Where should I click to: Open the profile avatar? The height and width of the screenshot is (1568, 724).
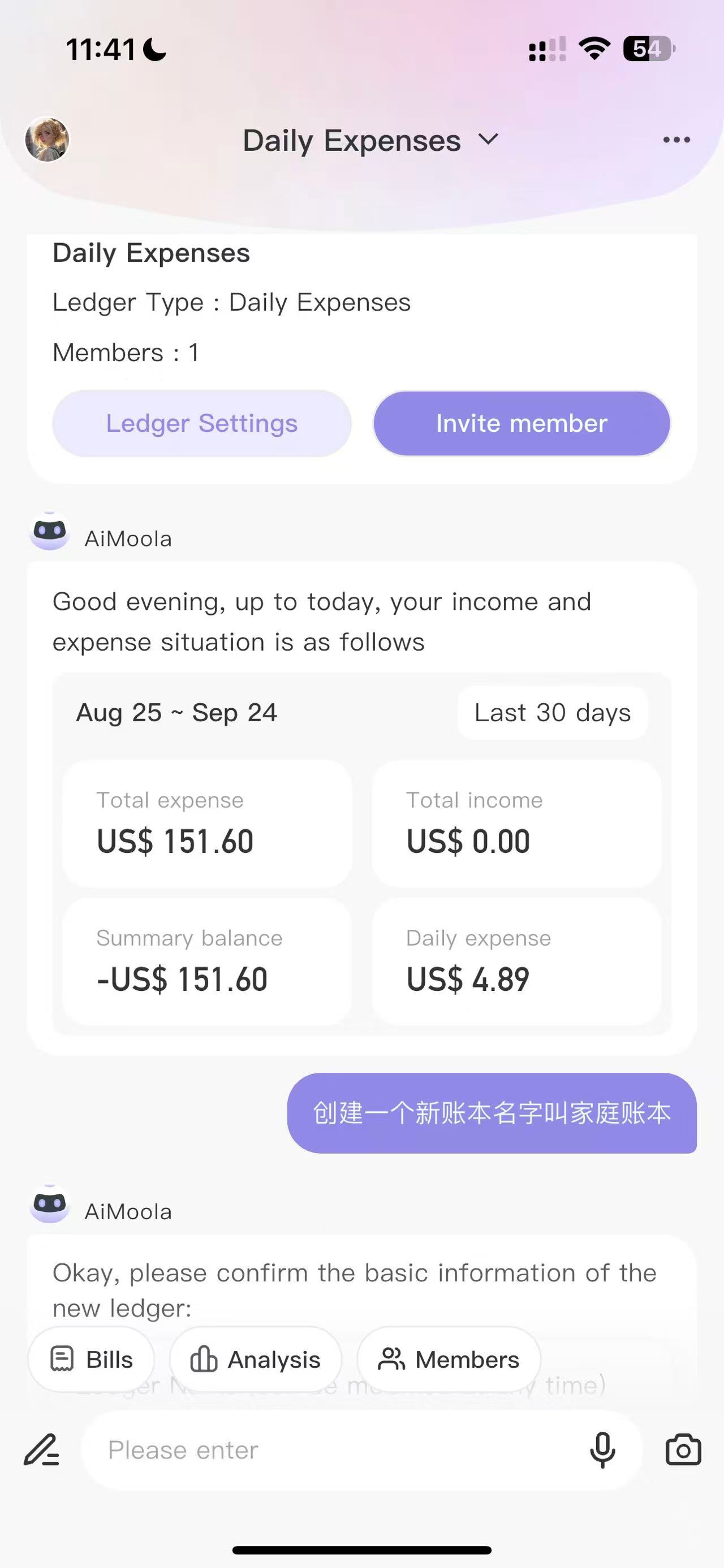47,140
